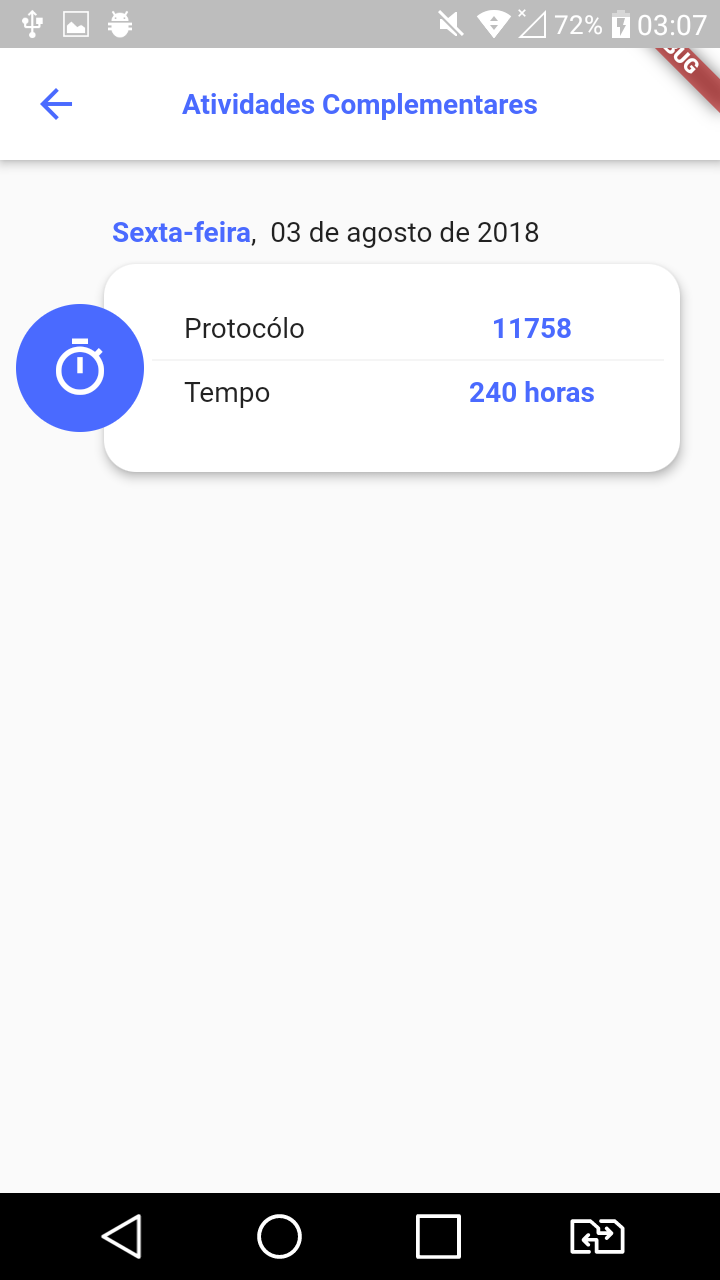Open the protocol 11758 activity card
The width and height of the screenshot is (720, 1280).
click(x=392, y=367)
